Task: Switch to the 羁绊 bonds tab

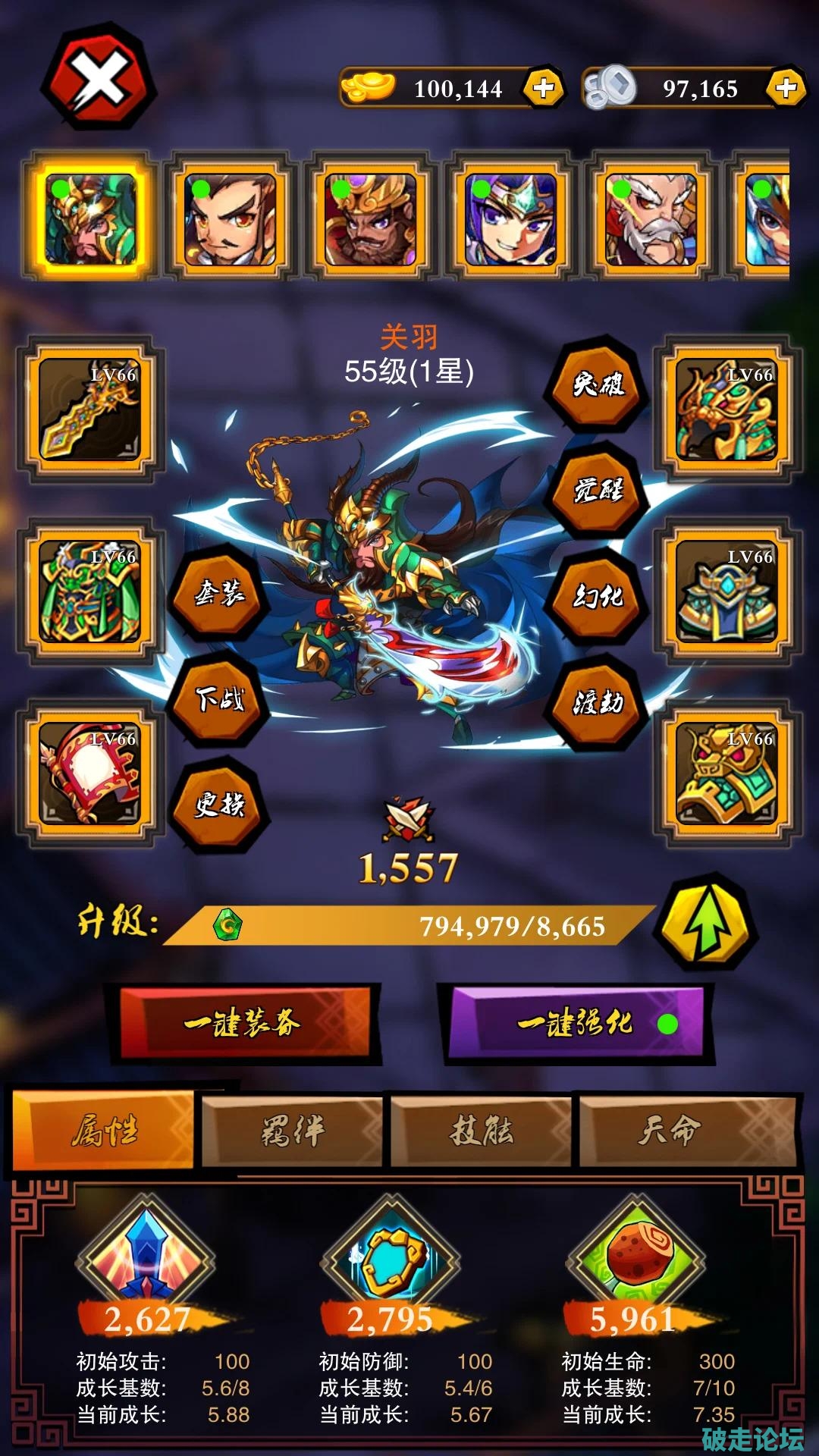Action: pyautogui.click(x=292, y=1131)
